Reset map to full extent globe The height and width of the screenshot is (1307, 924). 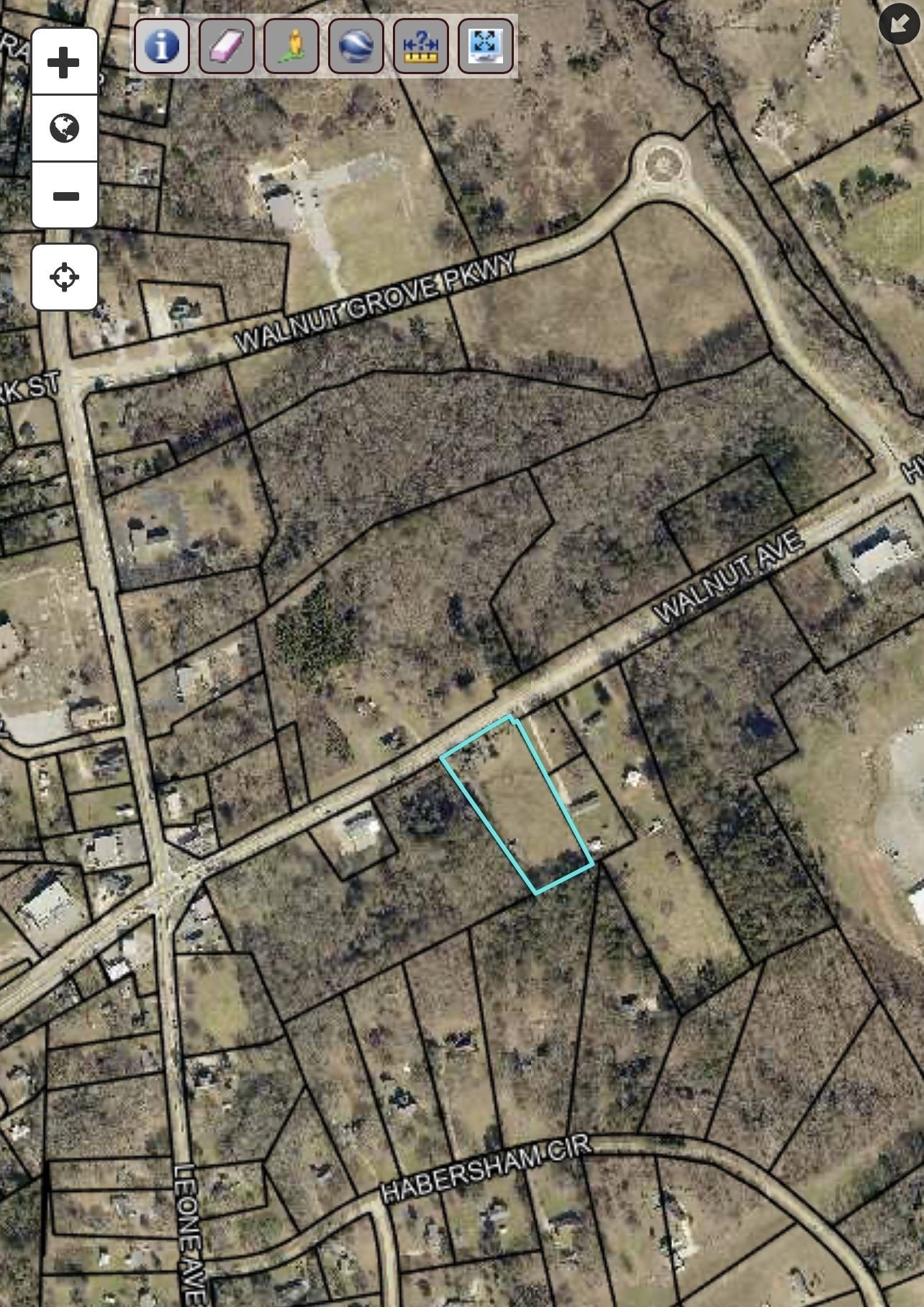pyautogui.click(x=64, y=129)
